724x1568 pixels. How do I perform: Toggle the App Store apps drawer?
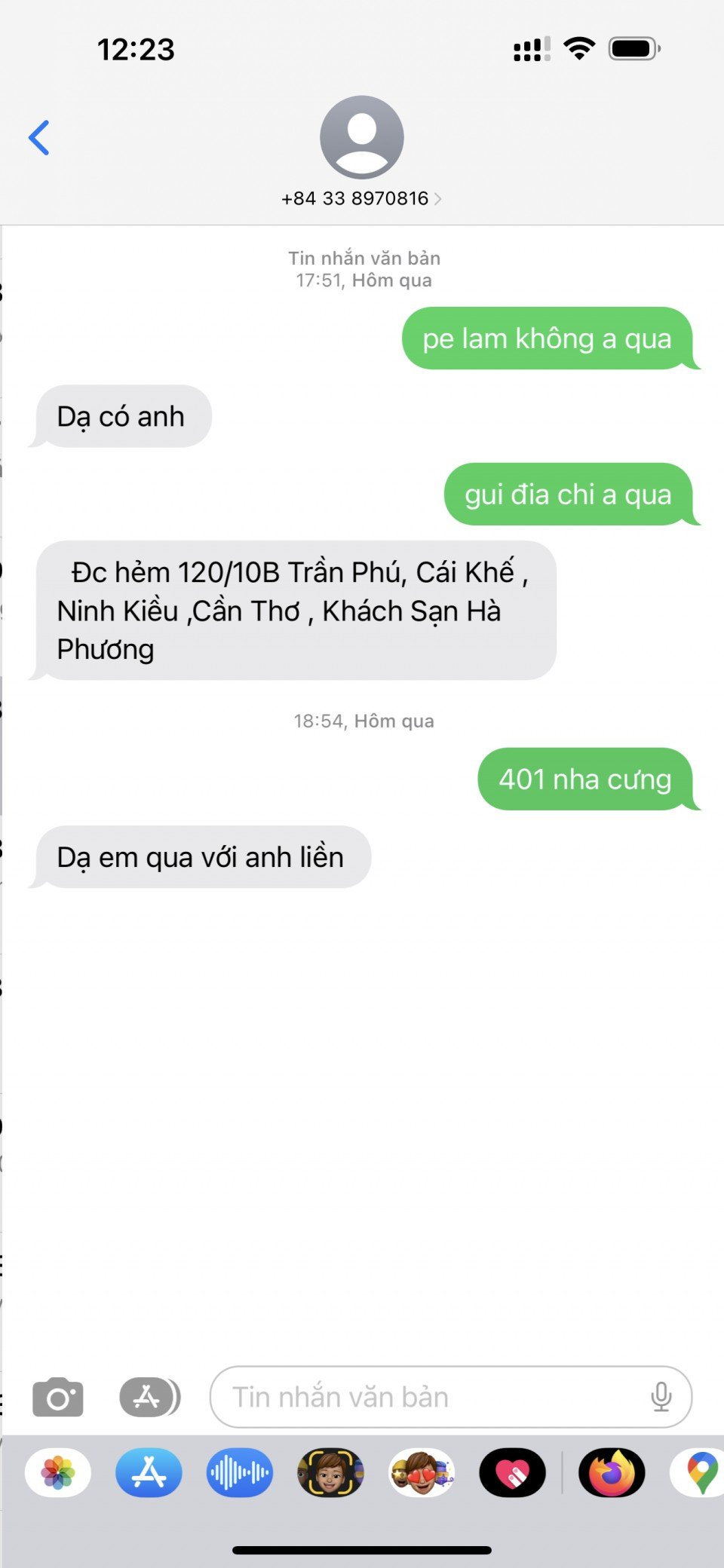[x=149, y=1397]
